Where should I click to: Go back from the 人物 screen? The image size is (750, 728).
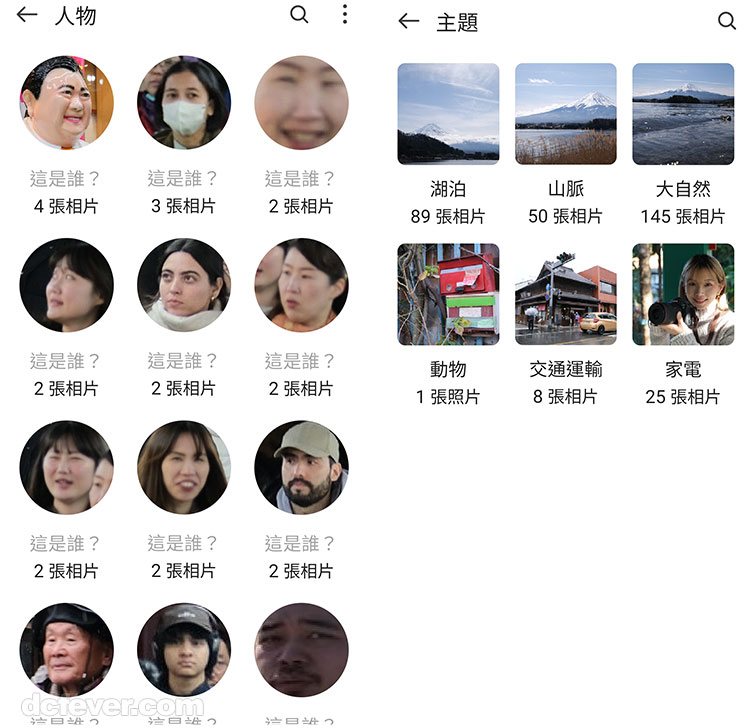point(27,15)
